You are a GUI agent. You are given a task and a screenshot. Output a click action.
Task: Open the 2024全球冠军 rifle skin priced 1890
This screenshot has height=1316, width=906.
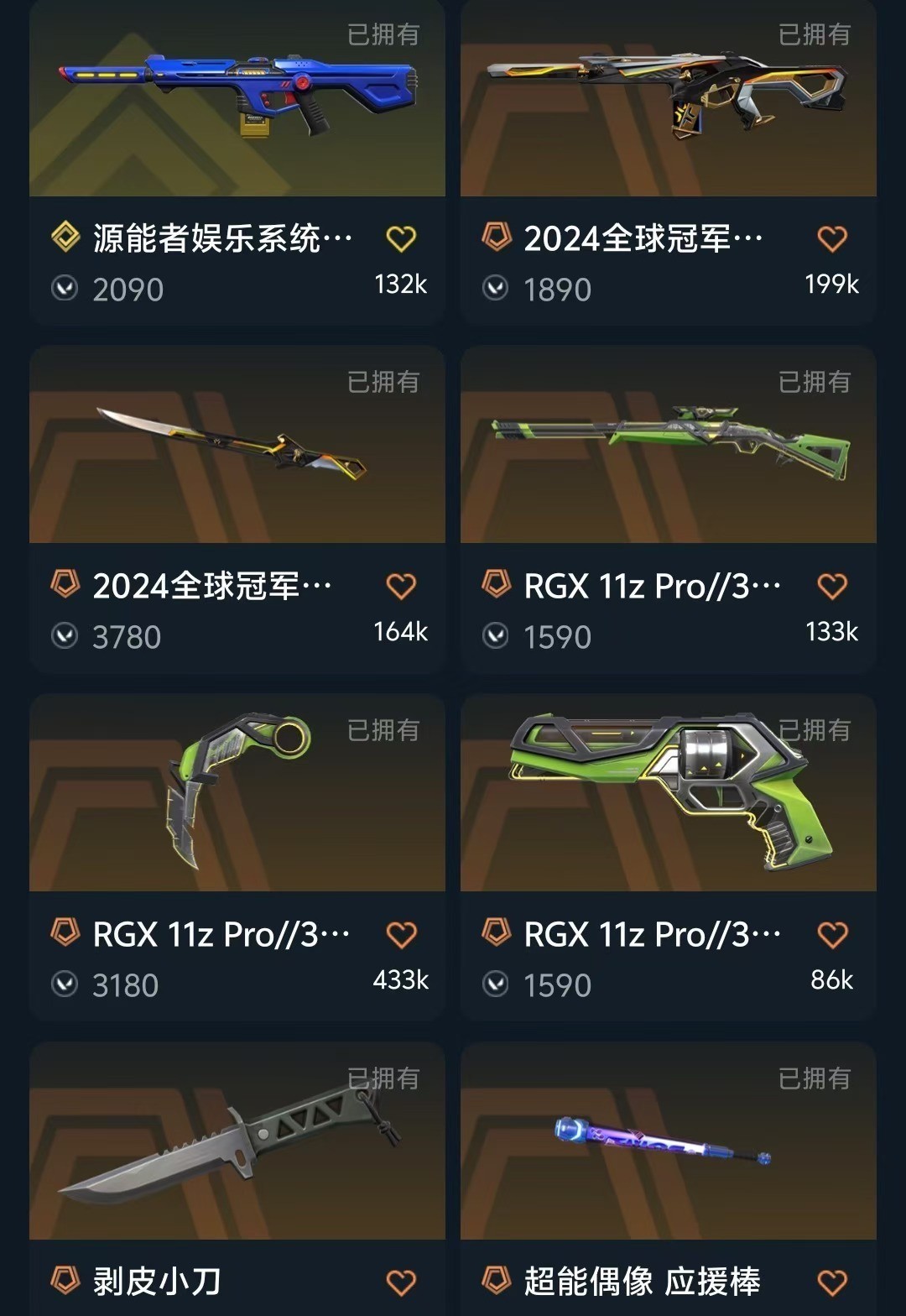668,101
